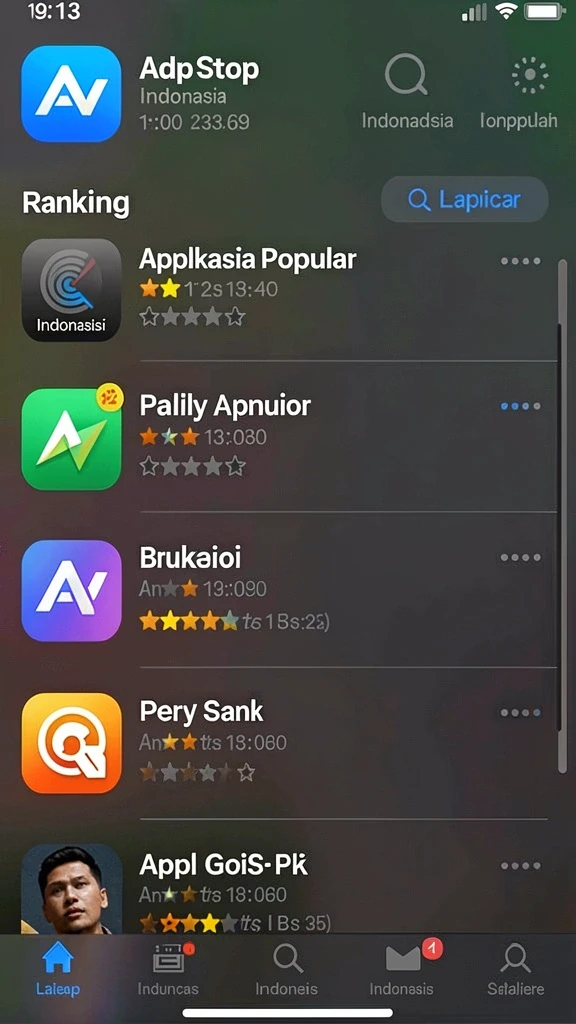Image resolution: width=576 pixels, height=1024 pixels.
Task: Open more options for Palily Apnuior
Action: click(520, 406)
